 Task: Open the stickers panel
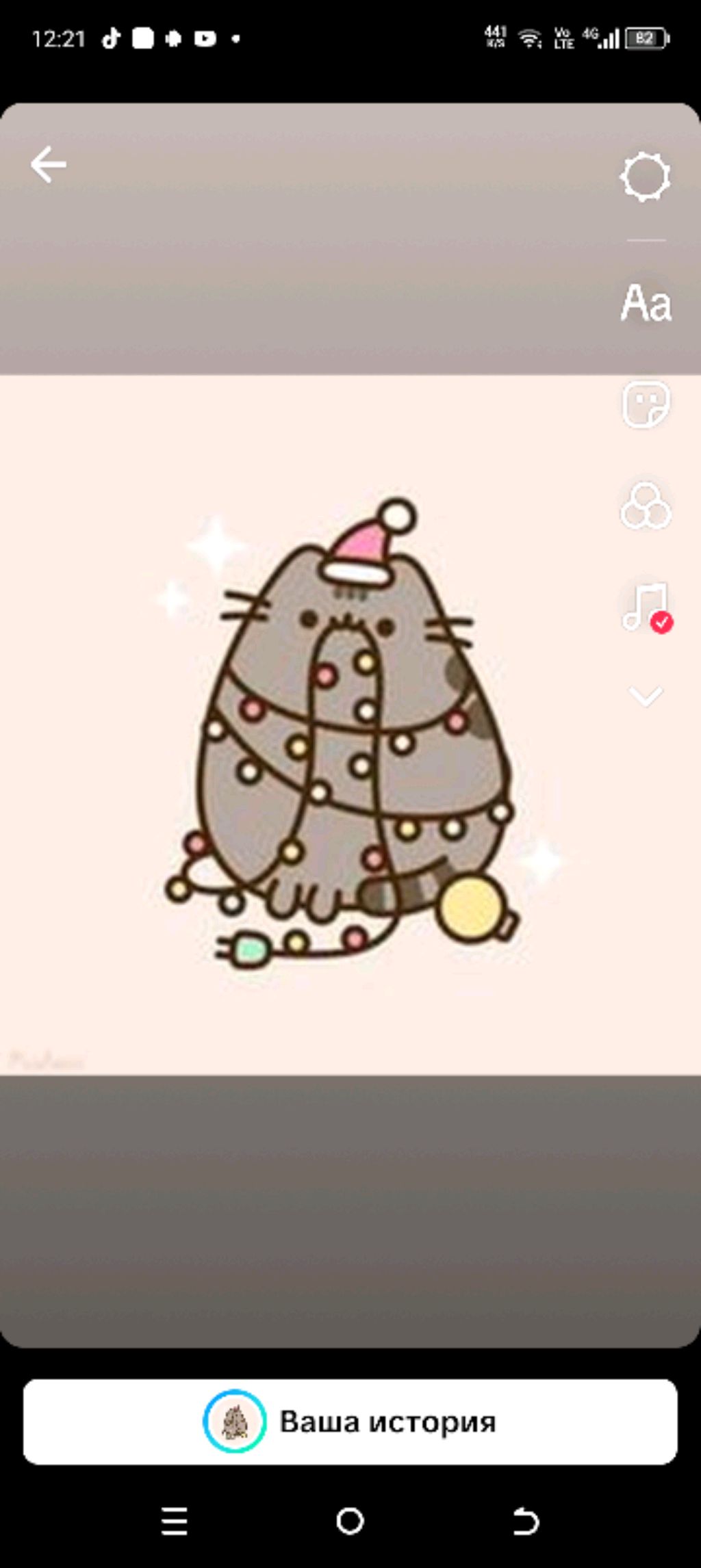tap(646, 404)
